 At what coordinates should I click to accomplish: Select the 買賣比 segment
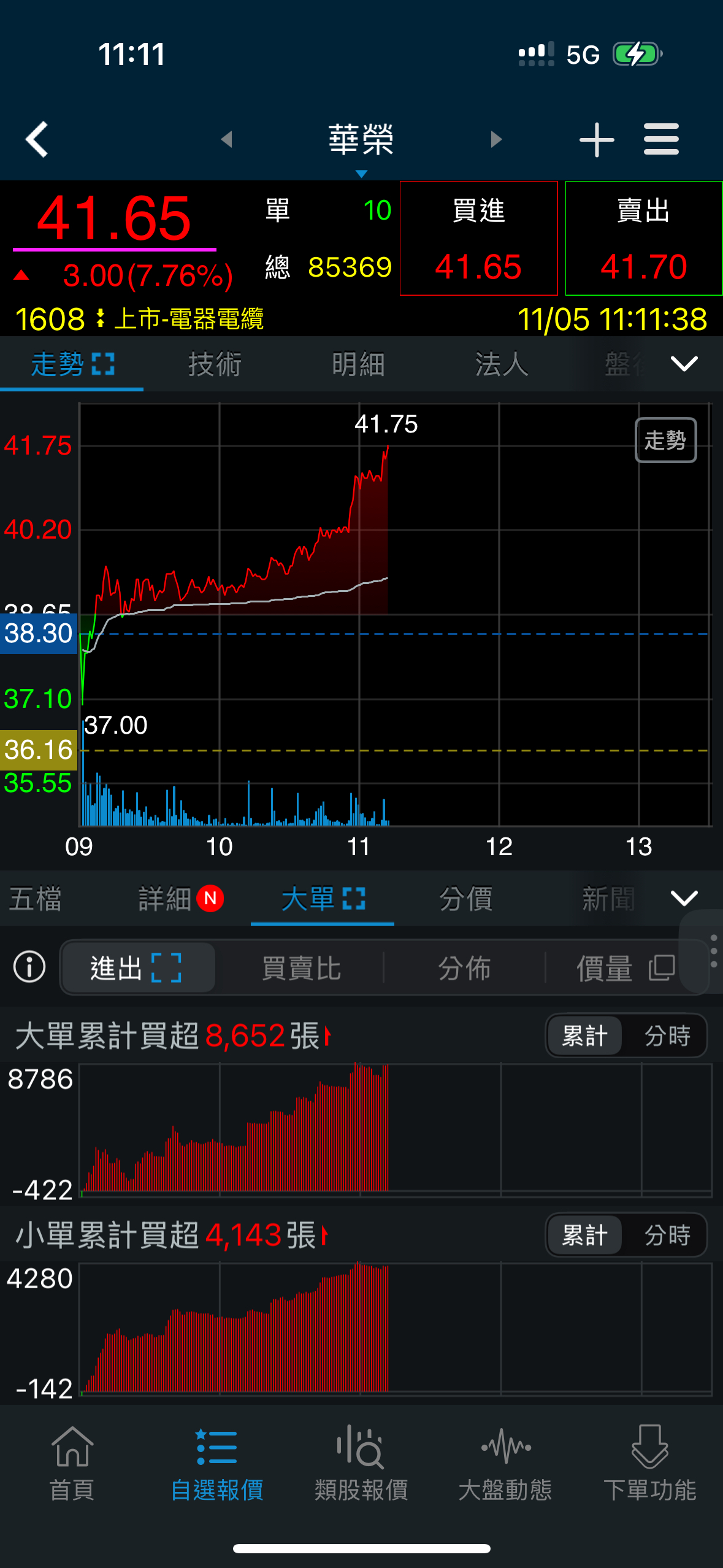(301, 969)
